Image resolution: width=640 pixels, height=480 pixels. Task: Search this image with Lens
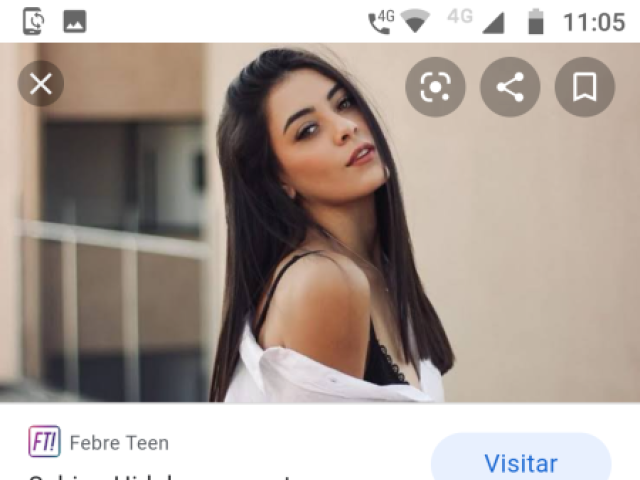coord(435,88)
